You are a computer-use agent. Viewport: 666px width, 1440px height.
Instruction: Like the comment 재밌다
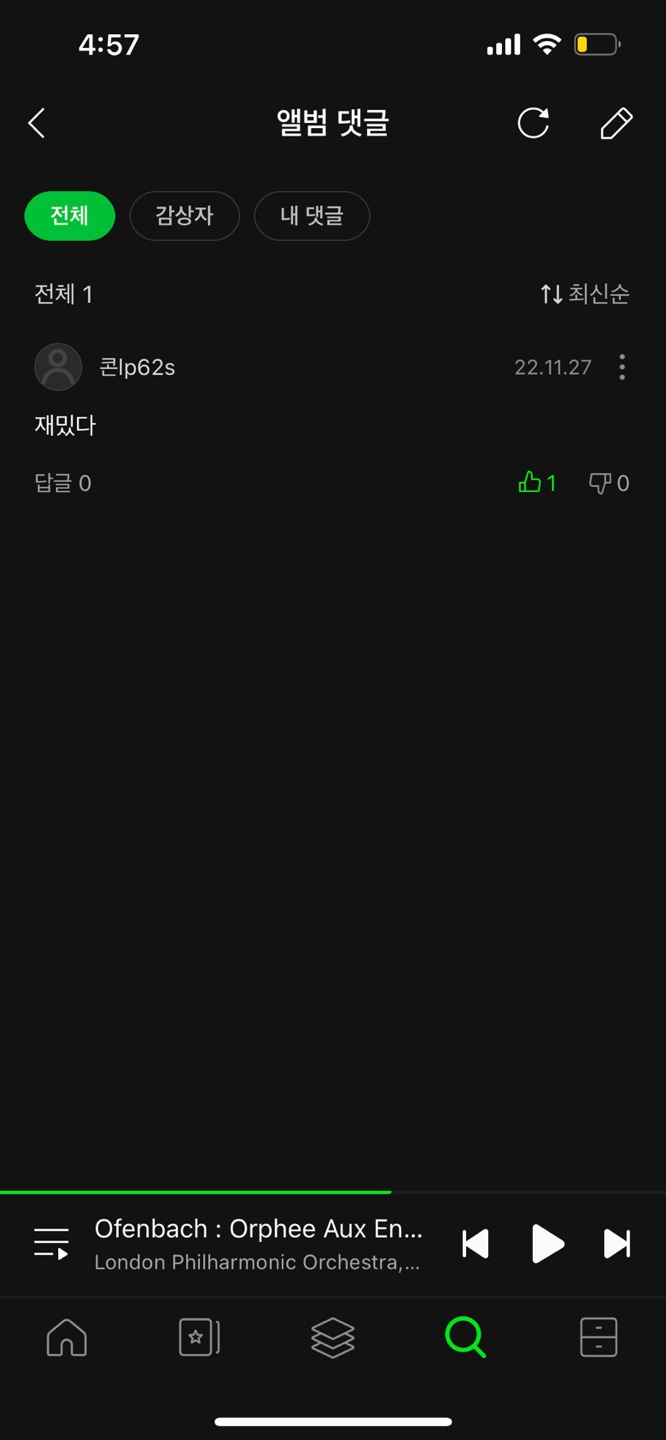click(x=537, y=484)
